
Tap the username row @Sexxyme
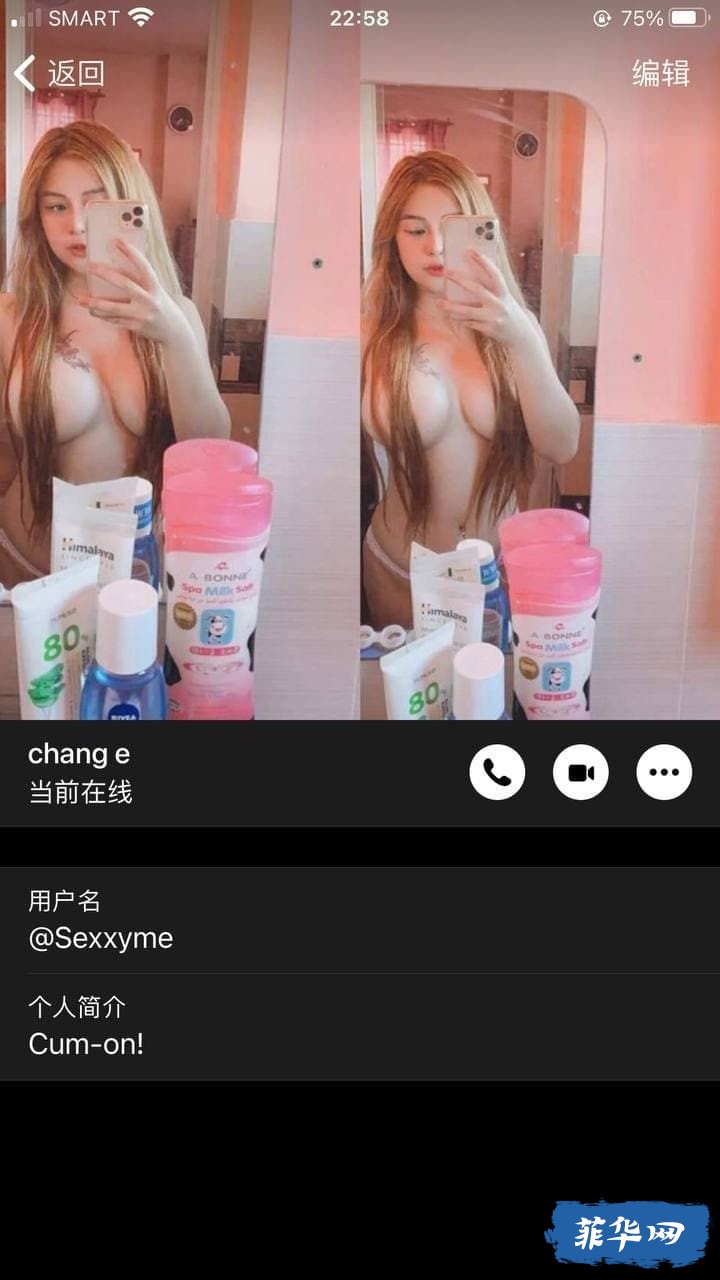click(x=360, y=920)
